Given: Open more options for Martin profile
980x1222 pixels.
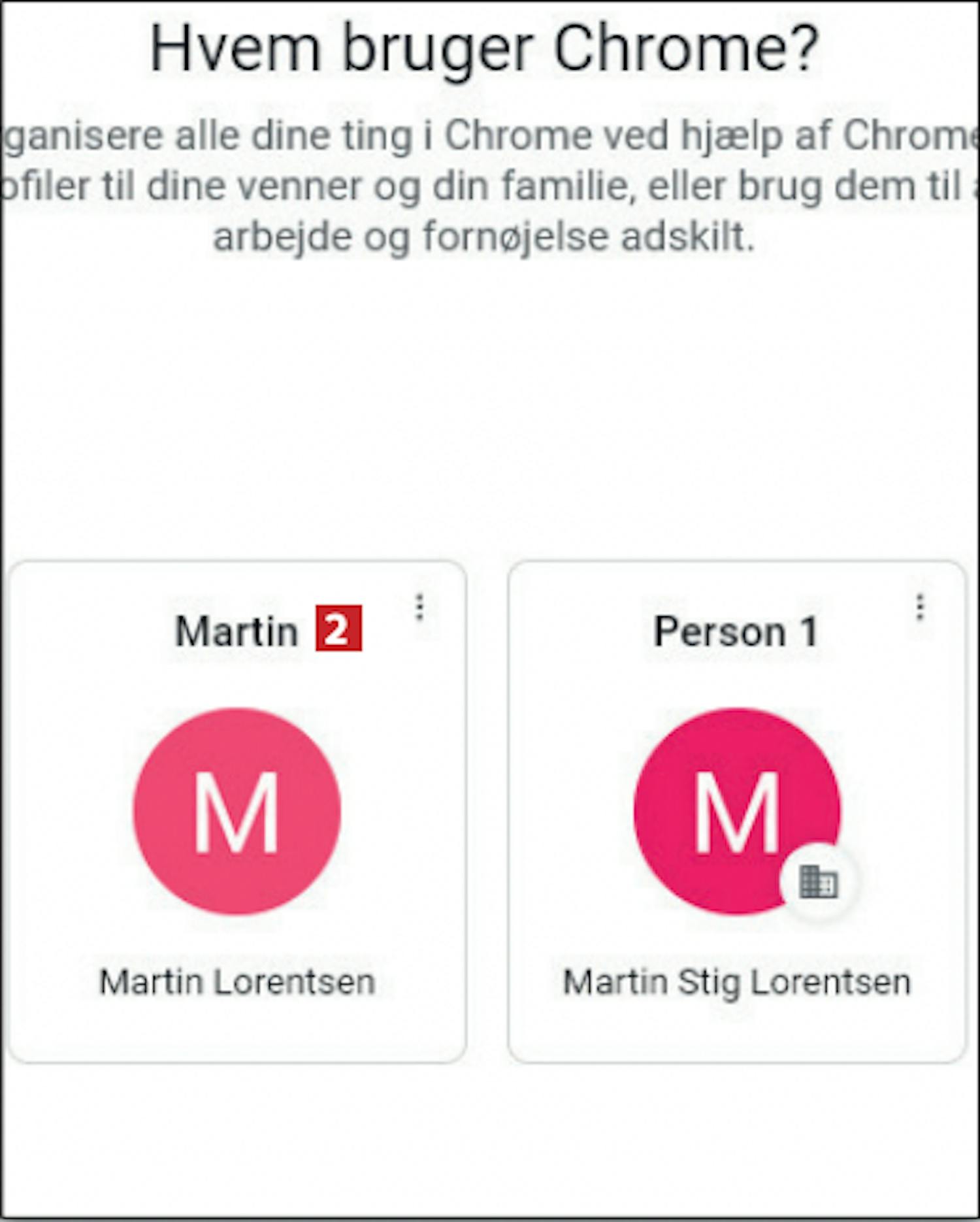Looking at the screenshot, I should [419, 607].
